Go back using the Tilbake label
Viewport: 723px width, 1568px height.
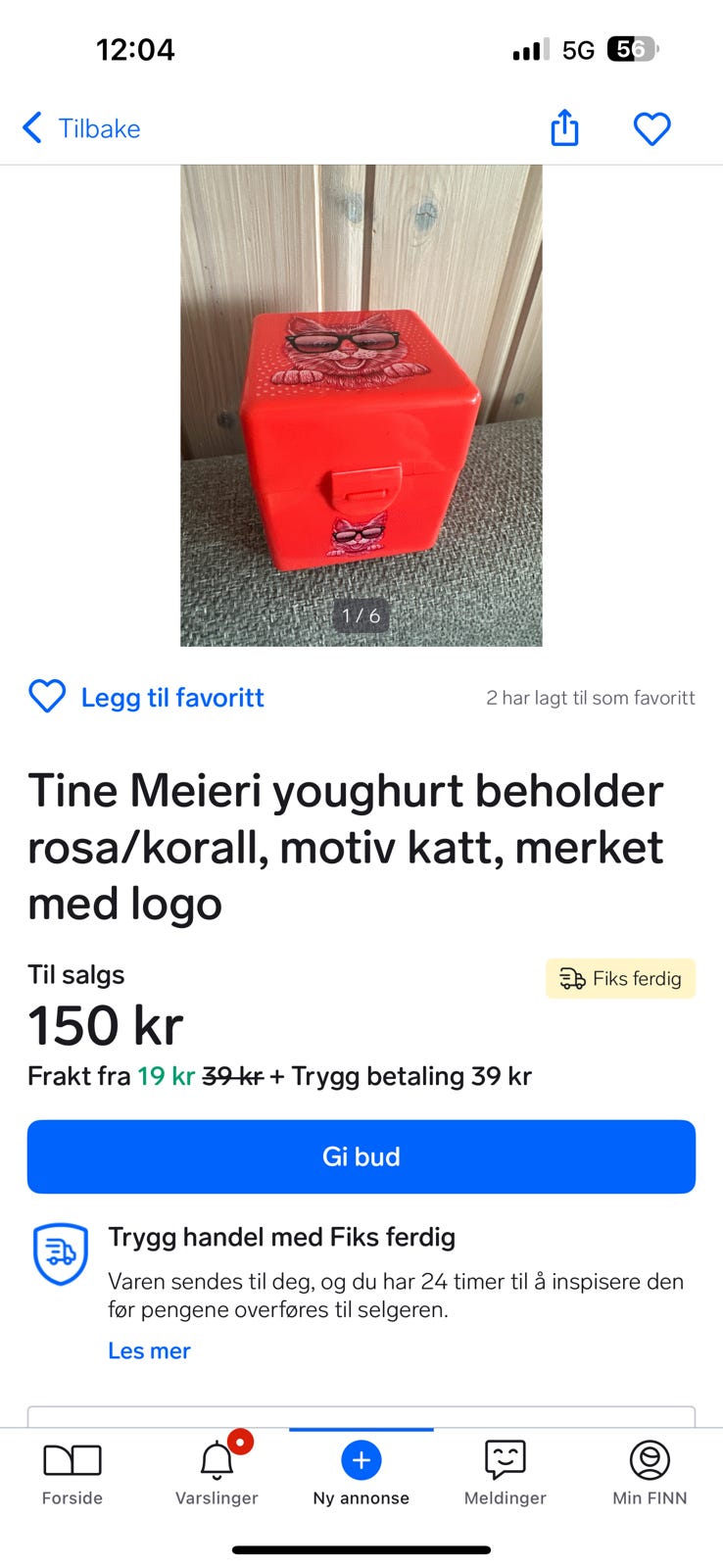pyautogui.click(x=99, y=127)
